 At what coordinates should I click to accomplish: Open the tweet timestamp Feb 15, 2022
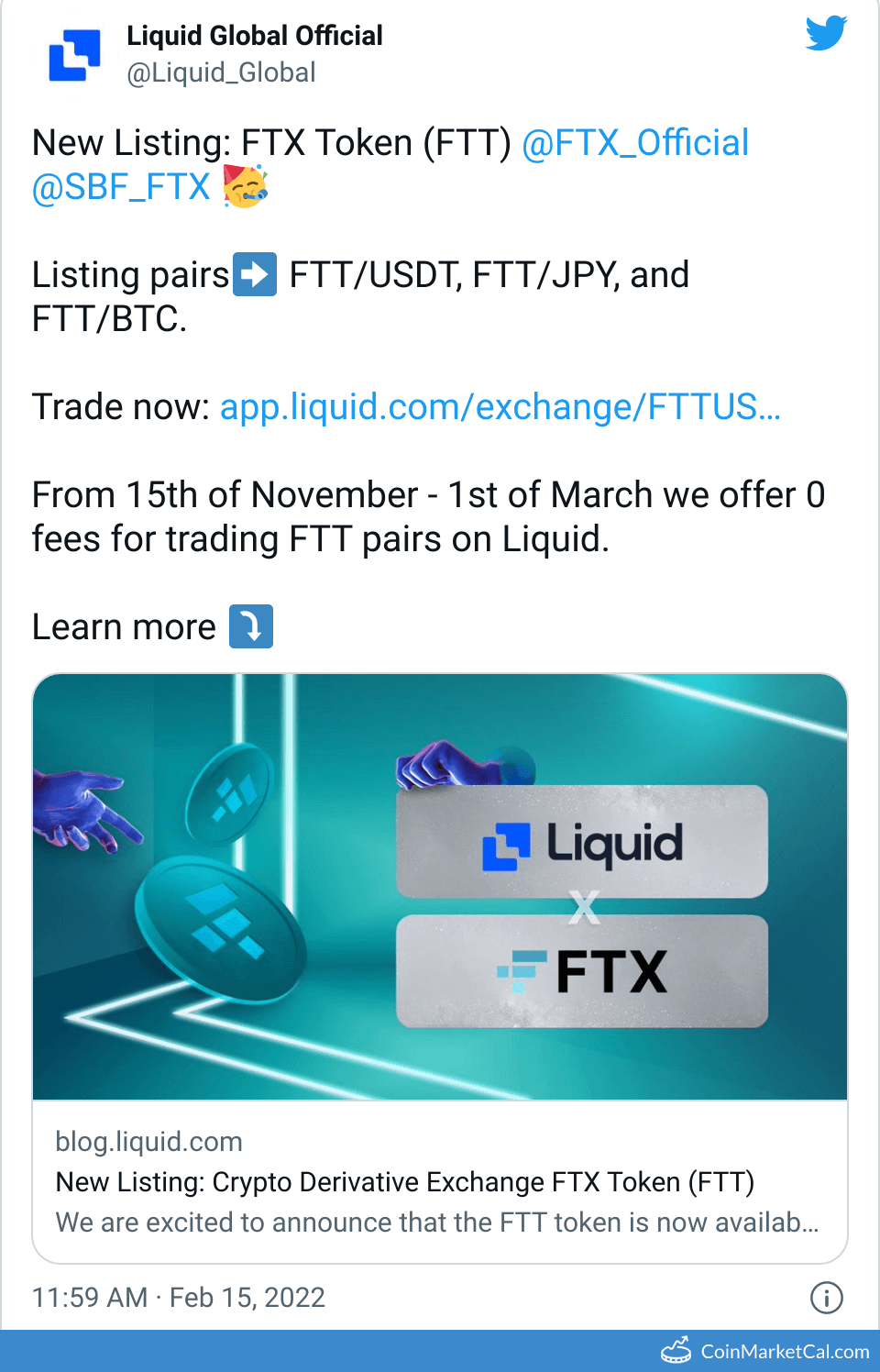(179, 1297)
